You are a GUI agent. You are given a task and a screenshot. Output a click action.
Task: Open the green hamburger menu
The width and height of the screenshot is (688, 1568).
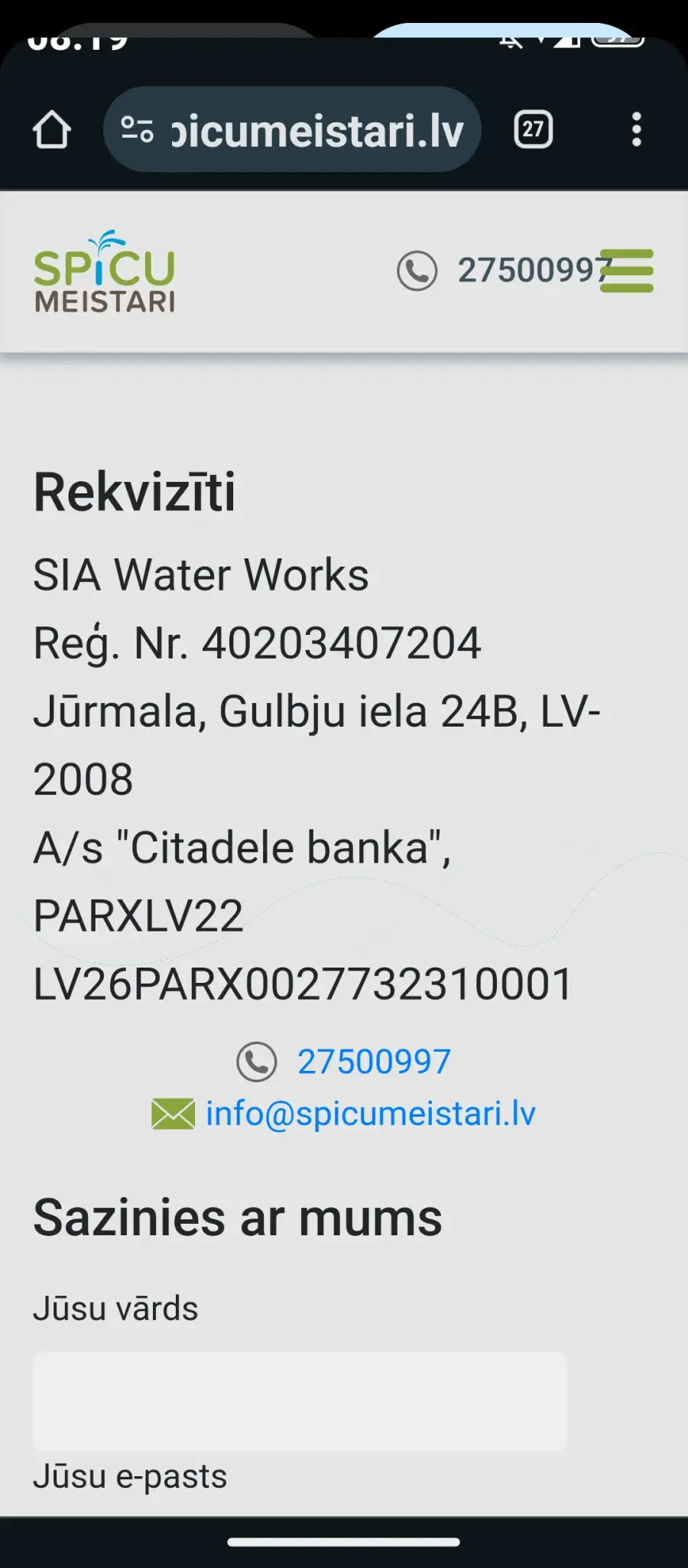627,271
